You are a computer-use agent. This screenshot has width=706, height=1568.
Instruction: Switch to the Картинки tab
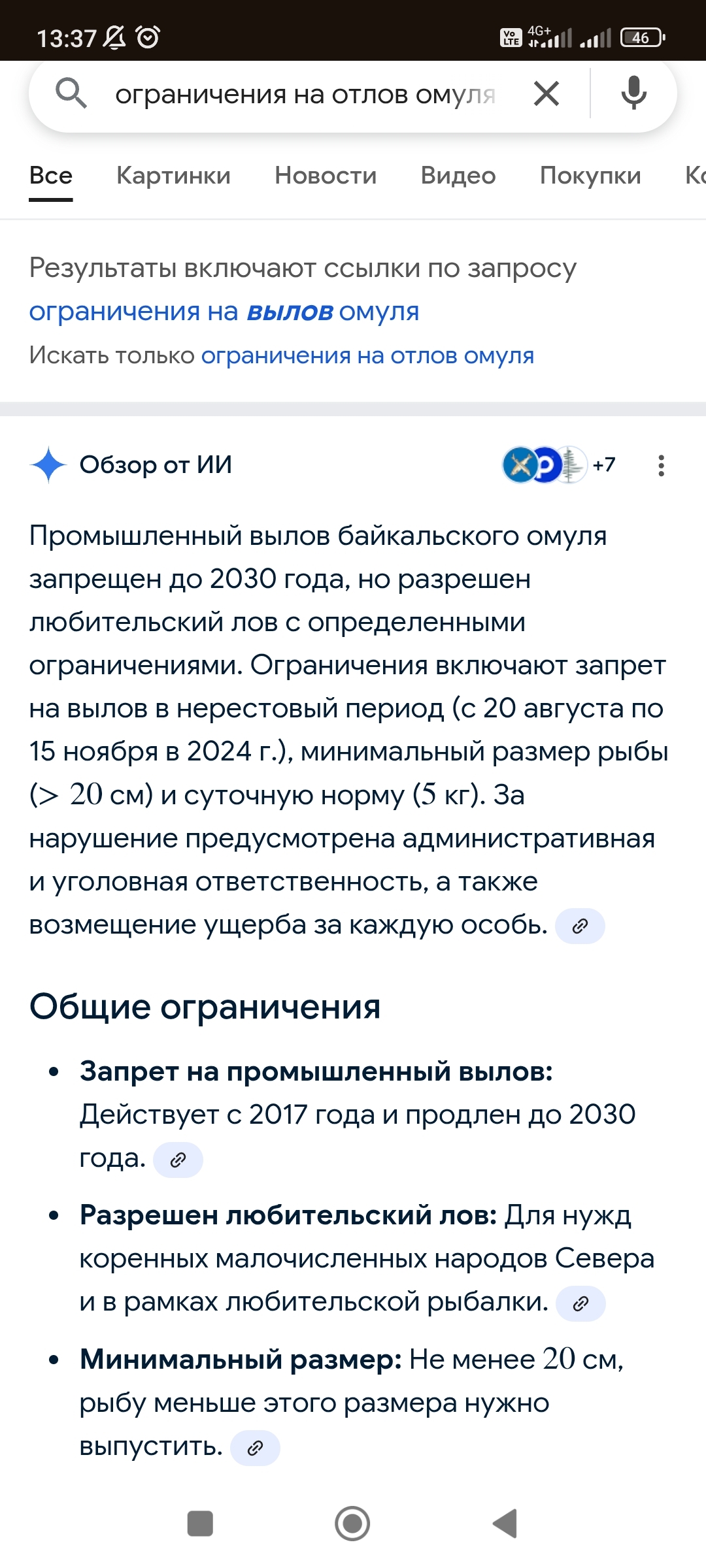click(x=173, y=176)
